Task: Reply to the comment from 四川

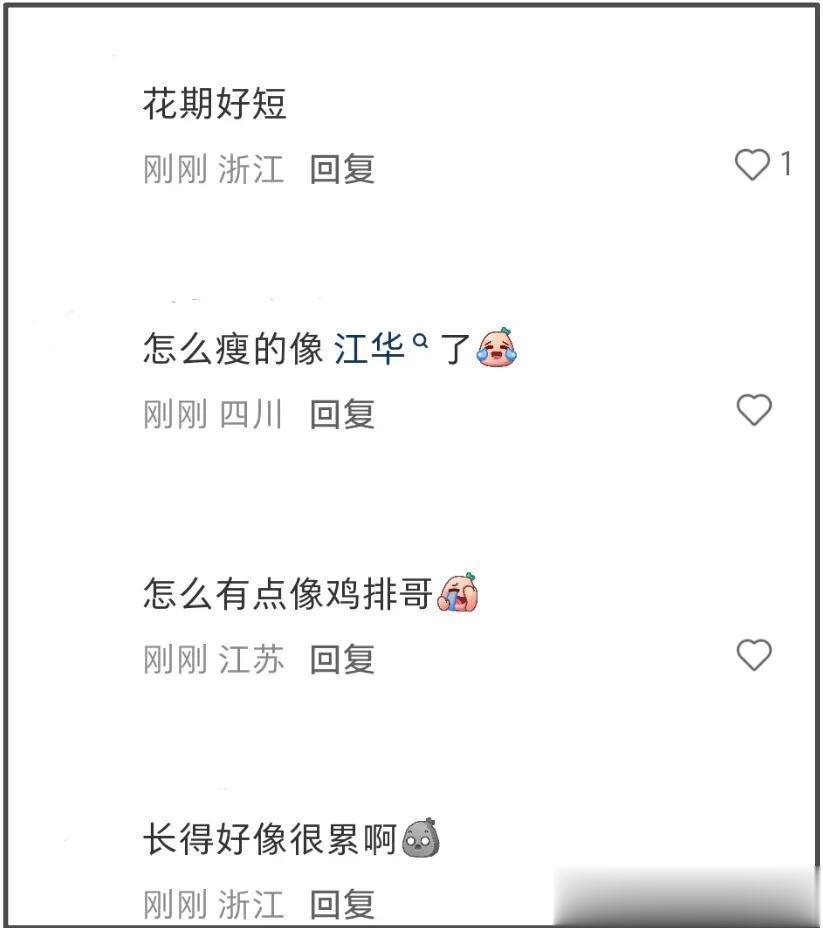Action: coord(342,414)
